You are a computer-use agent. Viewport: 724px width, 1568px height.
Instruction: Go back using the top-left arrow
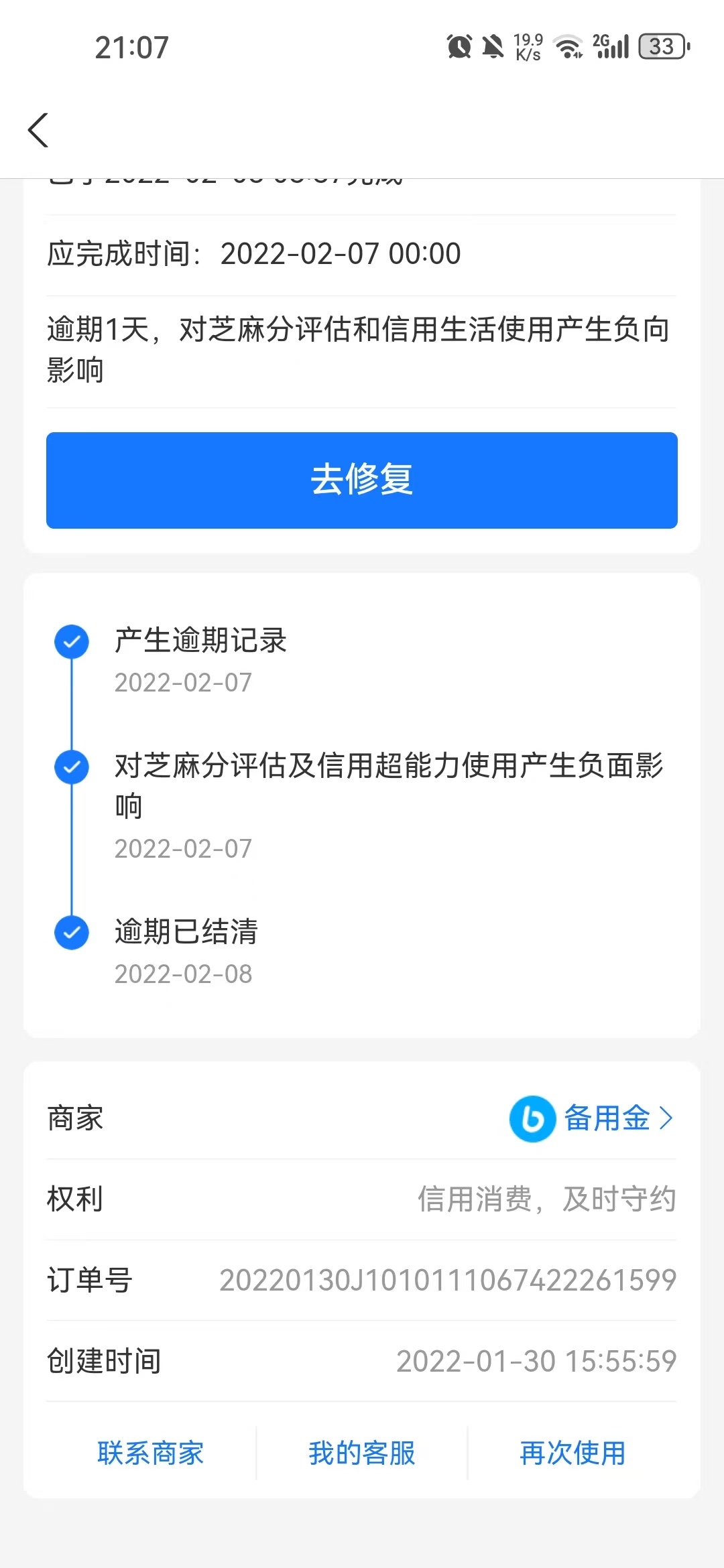coord(38,130)
